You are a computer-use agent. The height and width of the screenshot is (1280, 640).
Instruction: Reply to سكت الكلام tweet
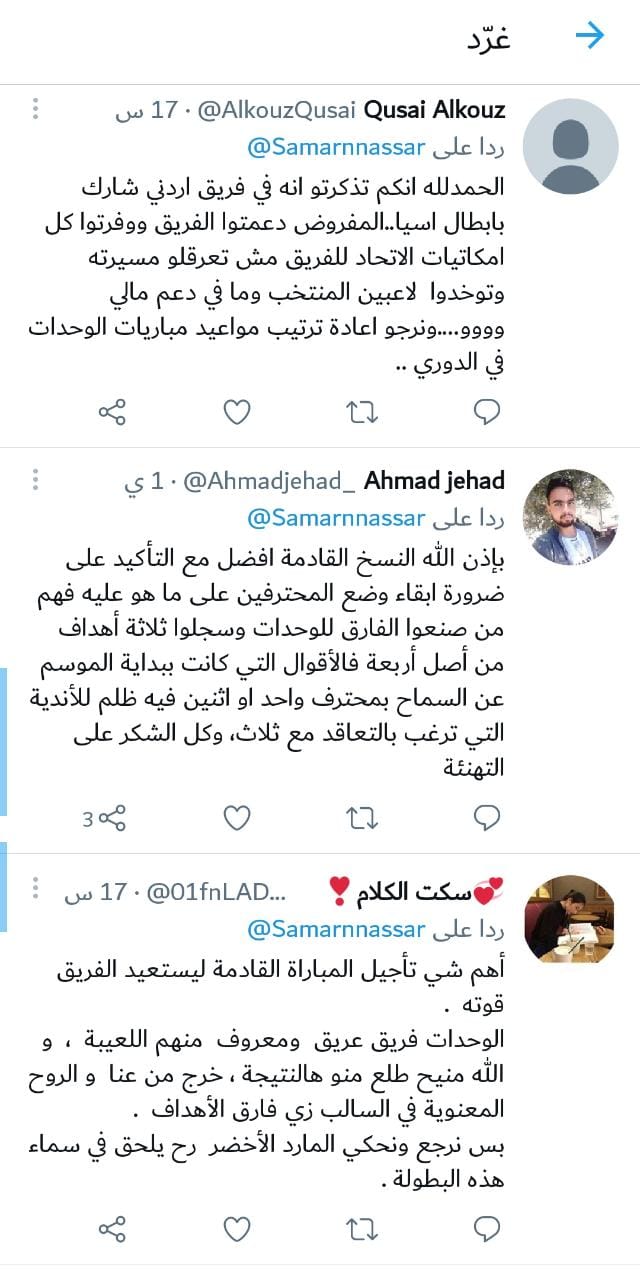pos(486,1227)
